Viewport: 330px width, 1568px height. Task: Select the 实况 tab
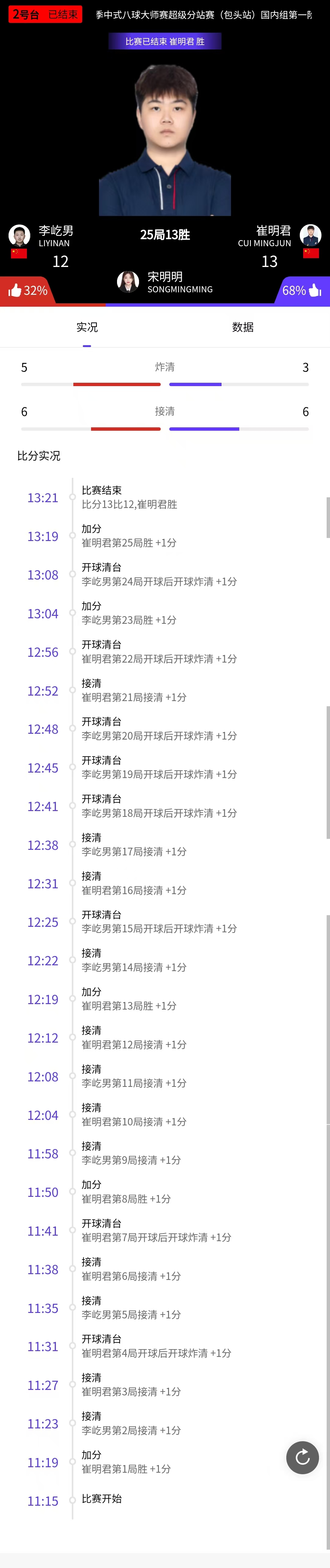click(x=87, y=327)
